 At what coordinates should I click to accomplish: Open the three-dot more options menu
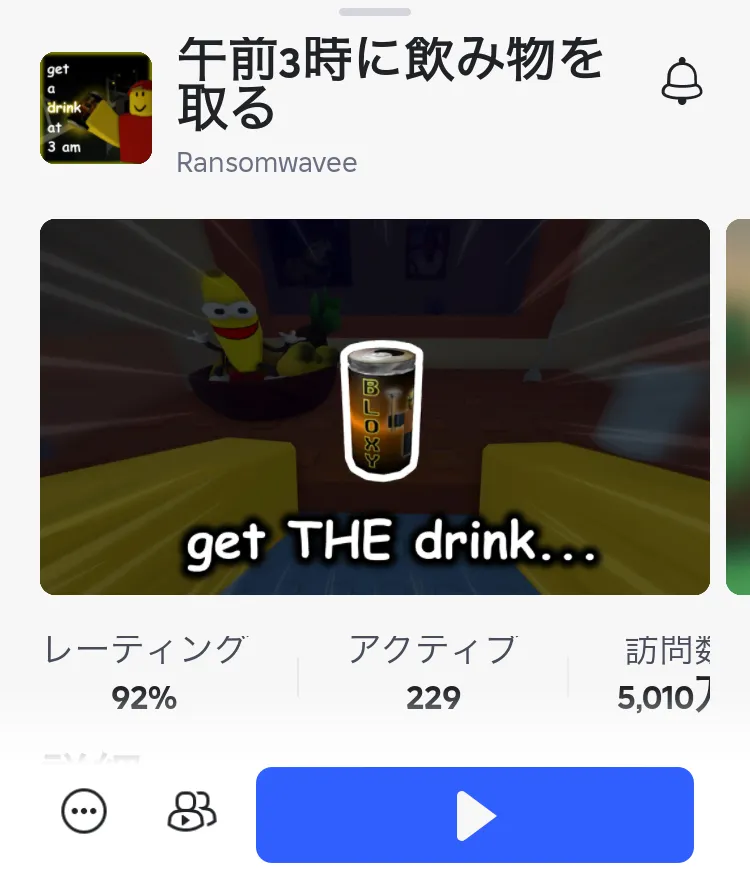coord(84,812)
